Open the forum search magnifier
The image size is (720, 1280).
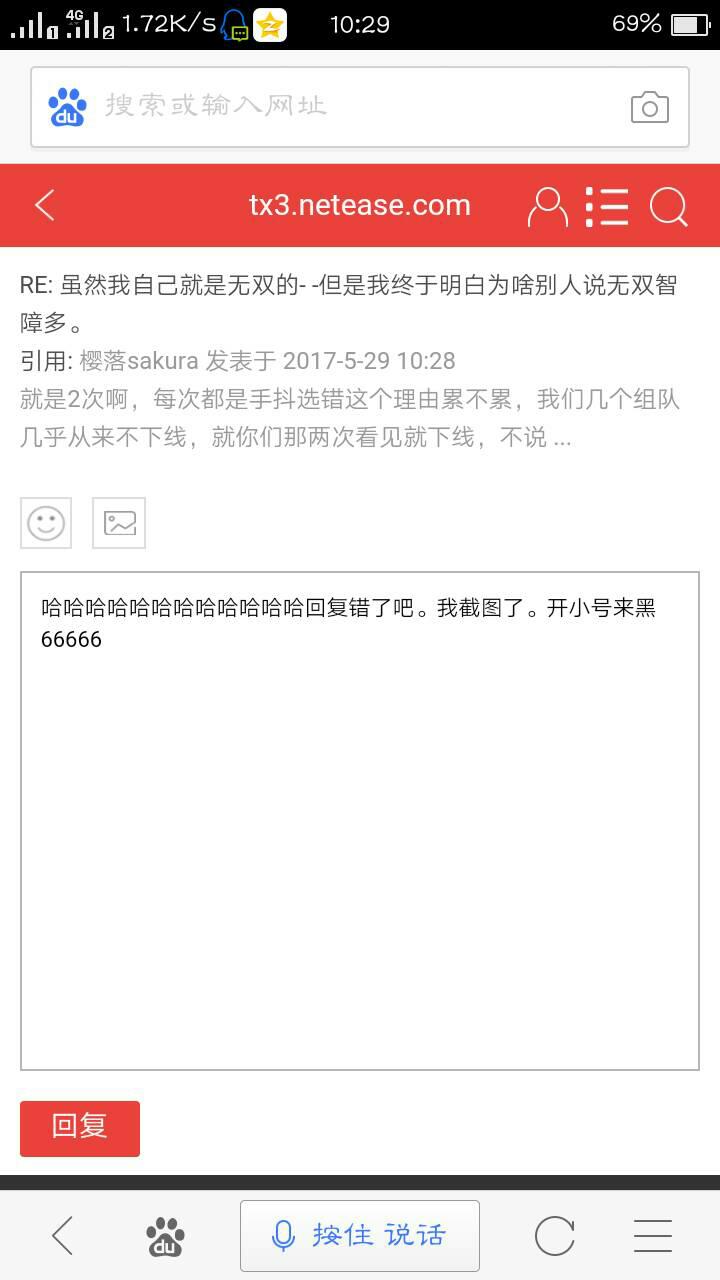tap(668, 206)
